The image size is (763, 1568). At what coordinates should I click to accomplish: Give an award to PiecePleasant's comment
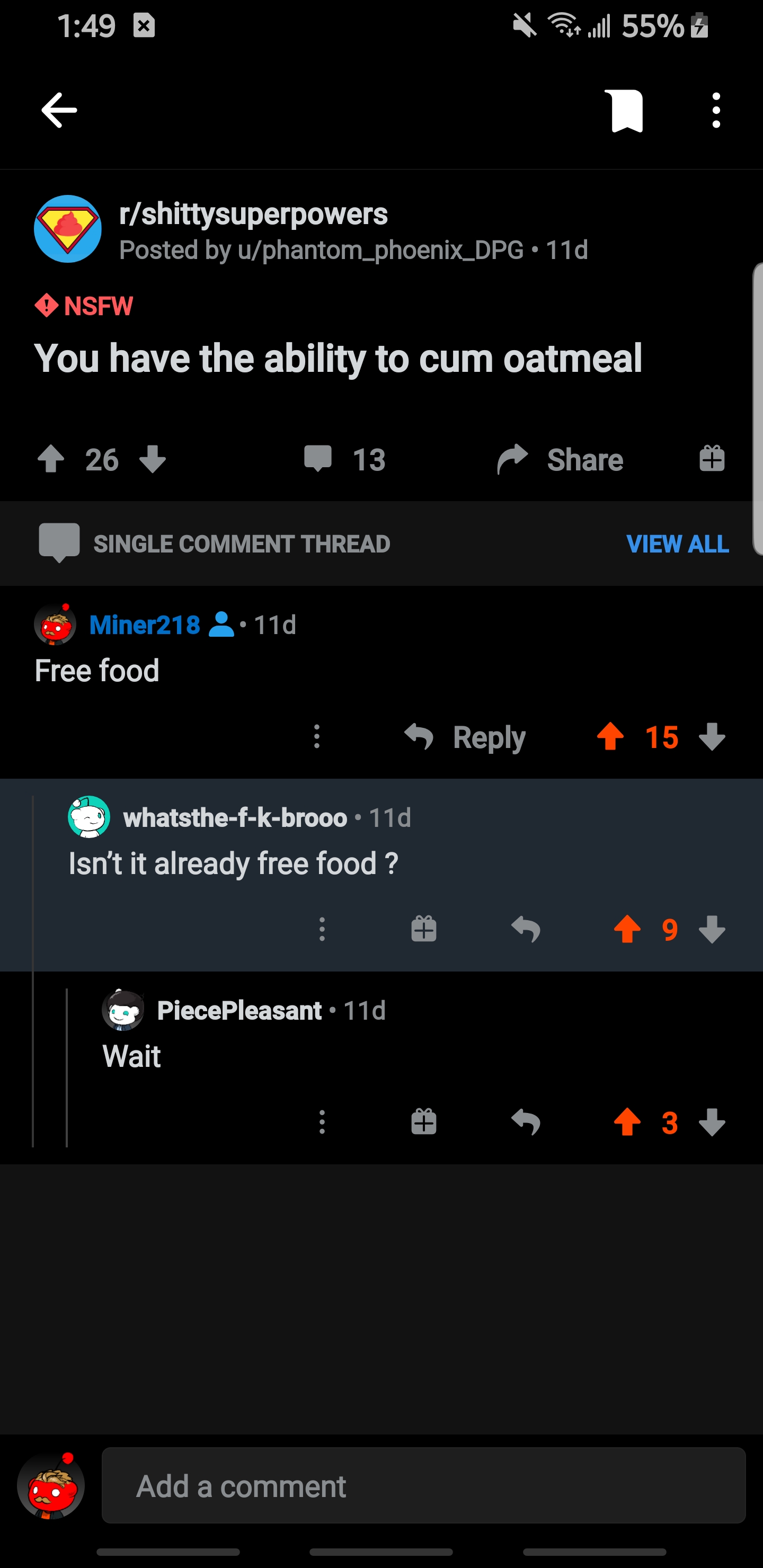click(x=424, y=1123)
